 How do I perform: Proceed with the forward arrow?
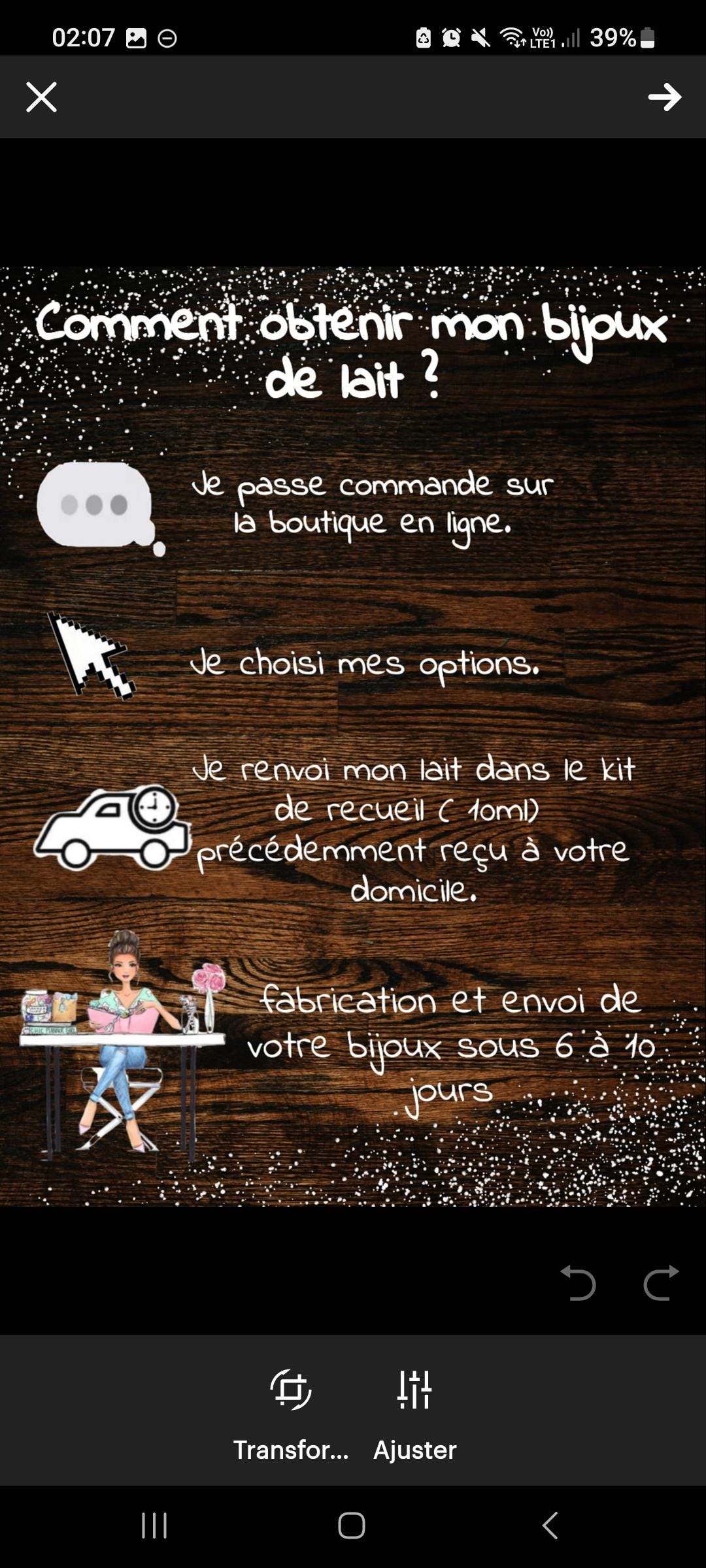pos(664,97)
